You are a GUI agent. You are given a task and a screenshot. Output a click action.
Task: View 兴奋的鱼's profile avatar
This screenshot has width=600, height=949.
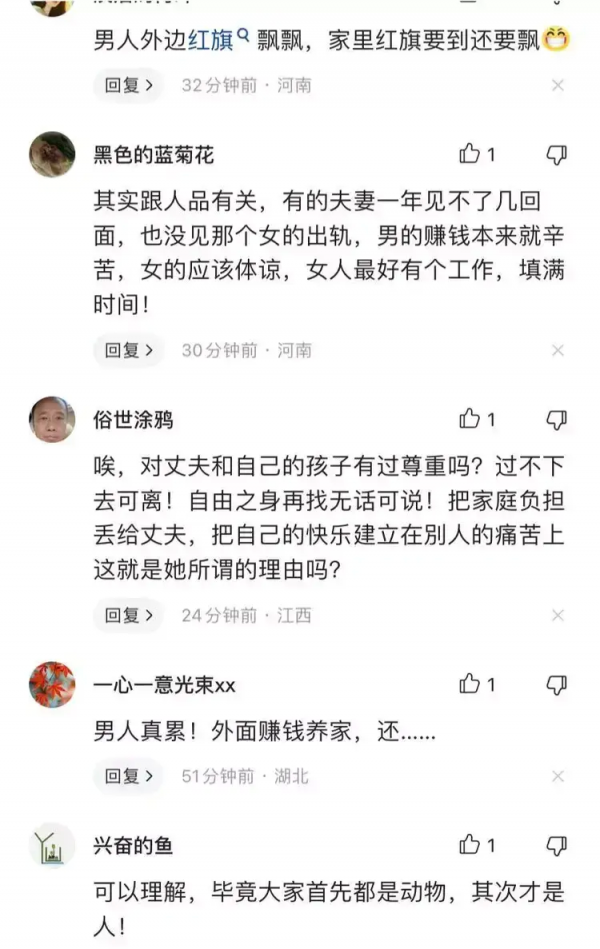[x=52, y=846]
